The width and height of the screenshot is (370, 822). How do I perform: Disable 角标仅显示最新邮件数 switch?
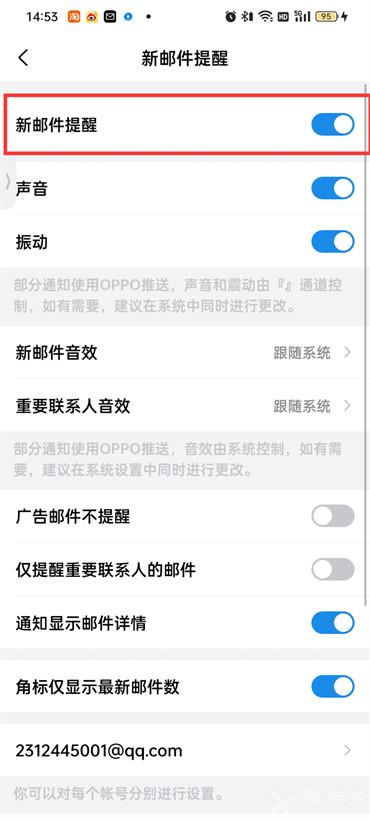pos(333,687)
